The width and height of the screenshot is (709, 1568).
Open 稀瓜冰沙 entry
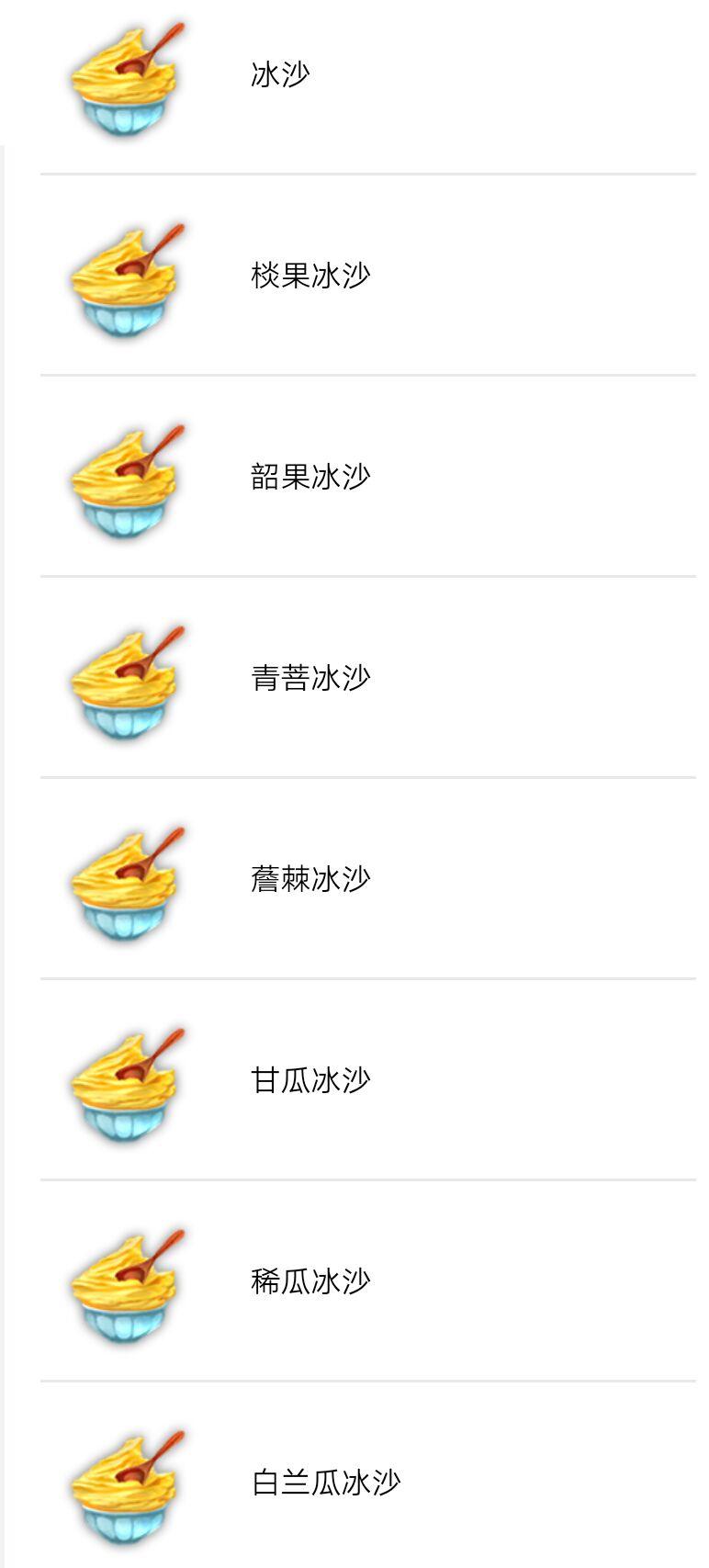(x=310, y=1281)
